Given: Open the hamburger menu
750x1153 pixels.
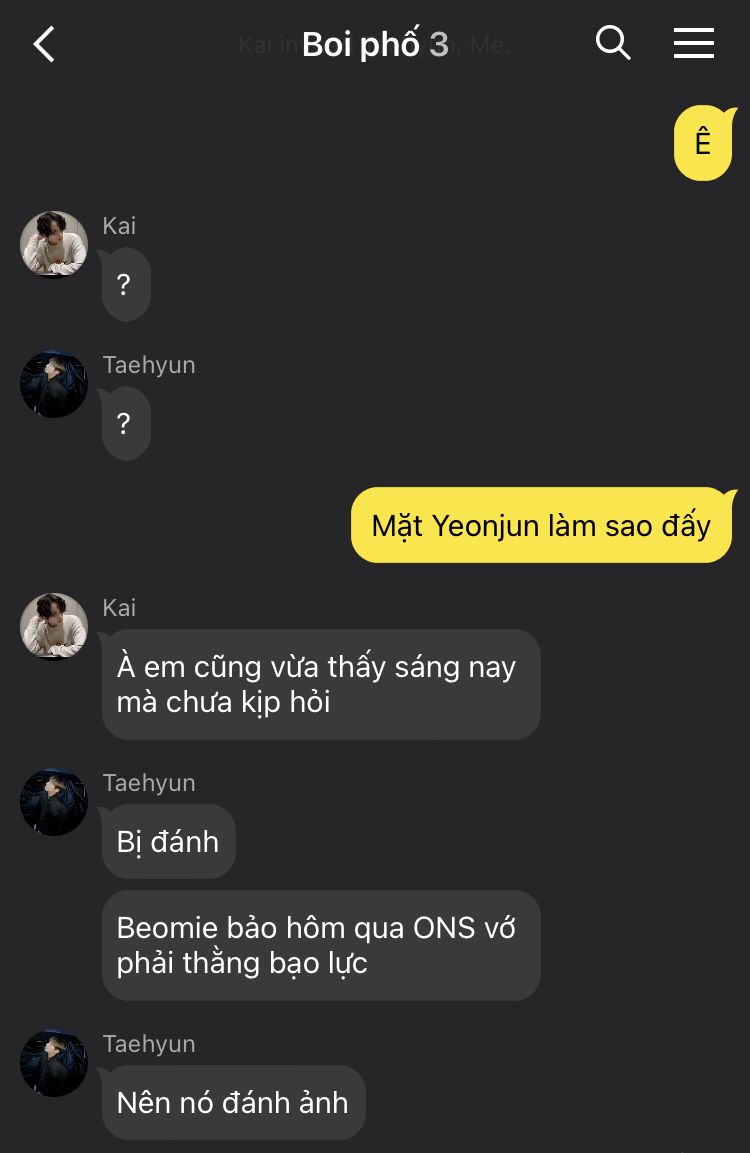Looking at the screenshot, I should point(693,43).
